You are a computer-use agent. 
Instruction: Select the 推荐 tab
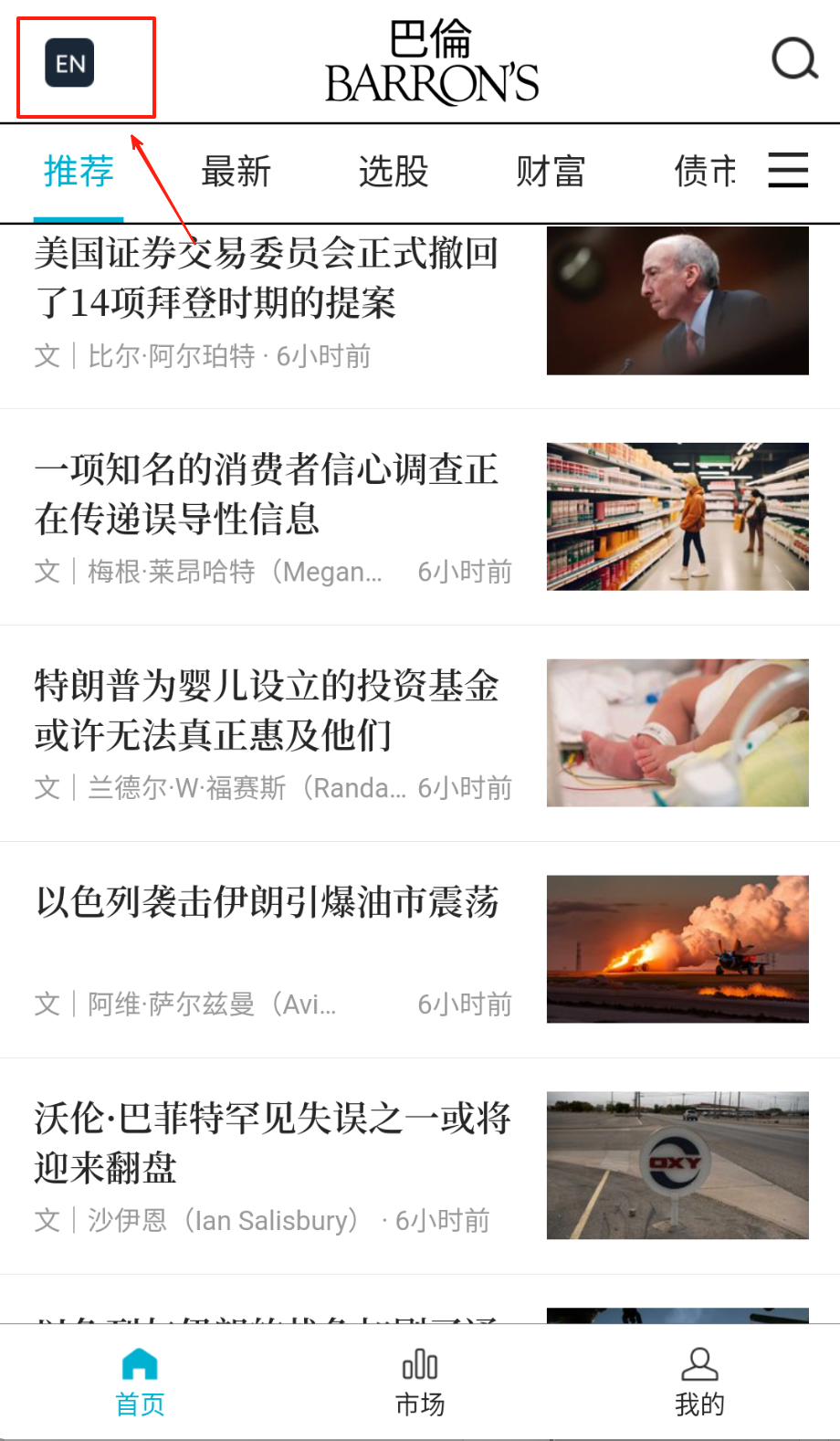[x=79, y=172]
